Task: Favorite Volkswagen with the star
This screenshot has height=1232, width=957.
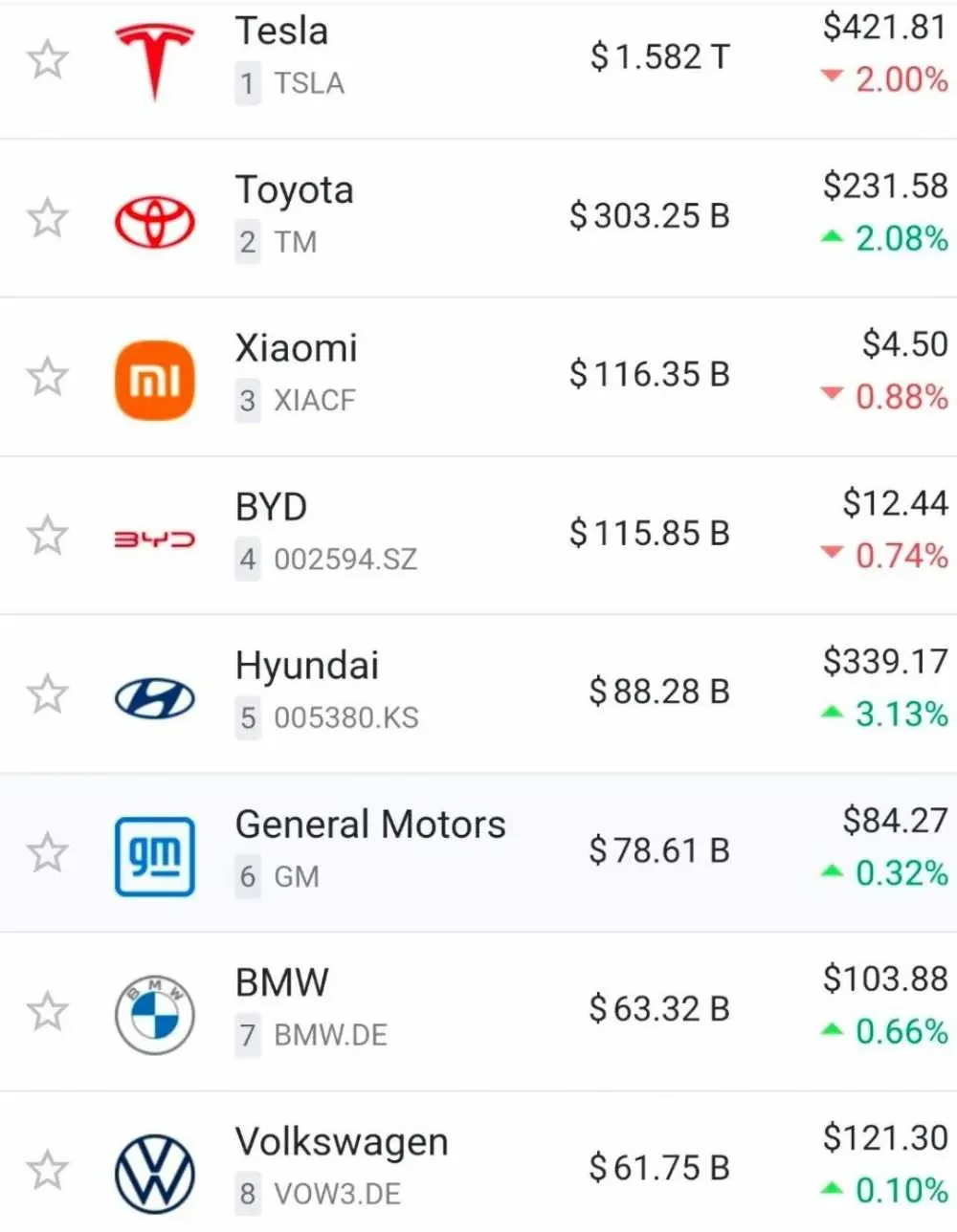Action: point(47,1171)
